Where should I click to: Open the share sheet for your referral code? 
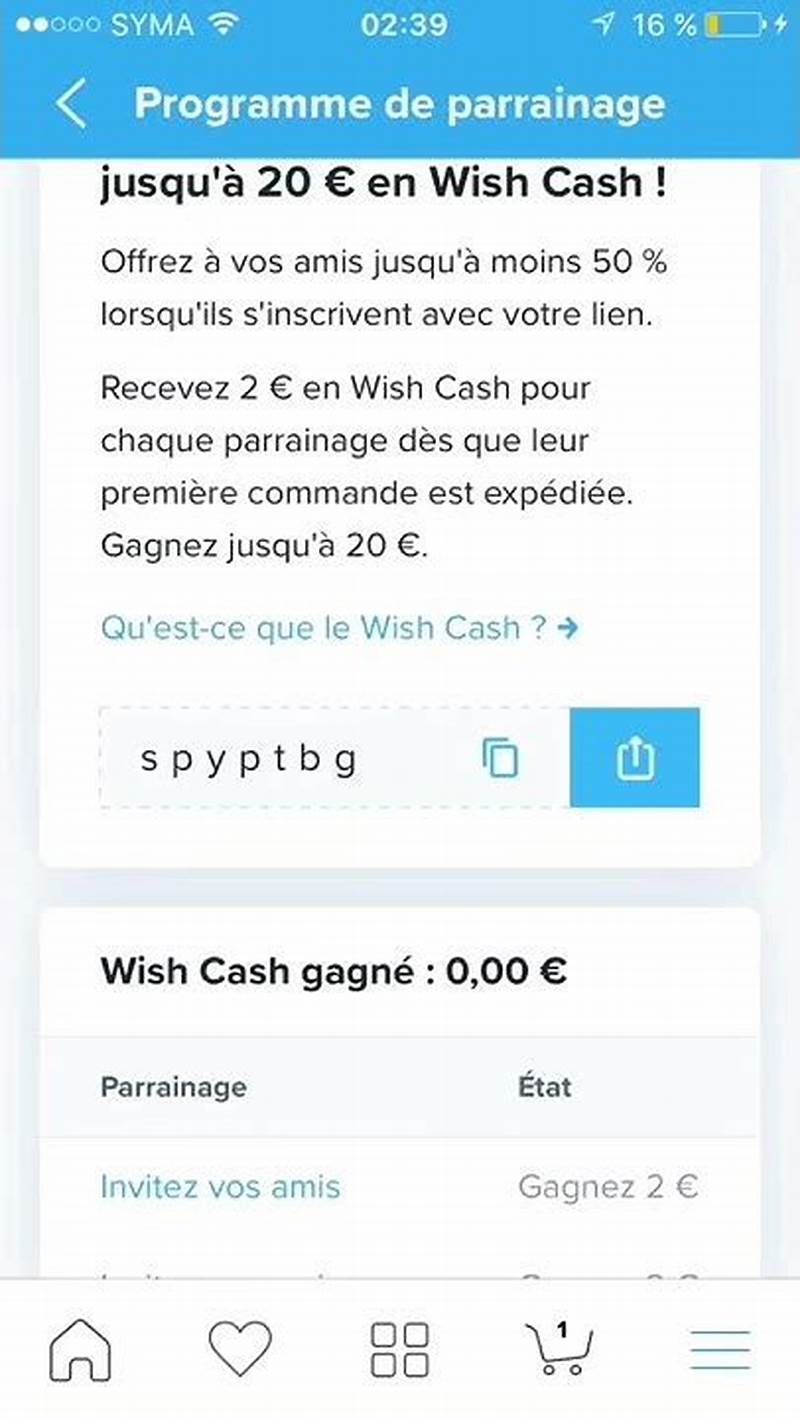[x=634, y=757]
